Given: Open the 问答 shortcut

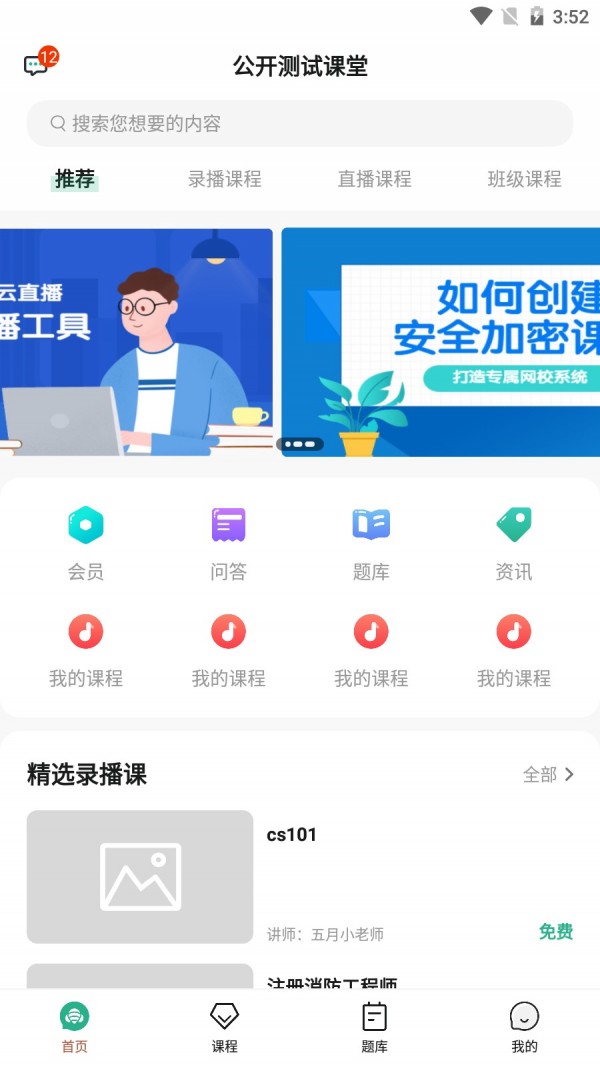Looking at the screenshot, I should click(x=229, y=542).
